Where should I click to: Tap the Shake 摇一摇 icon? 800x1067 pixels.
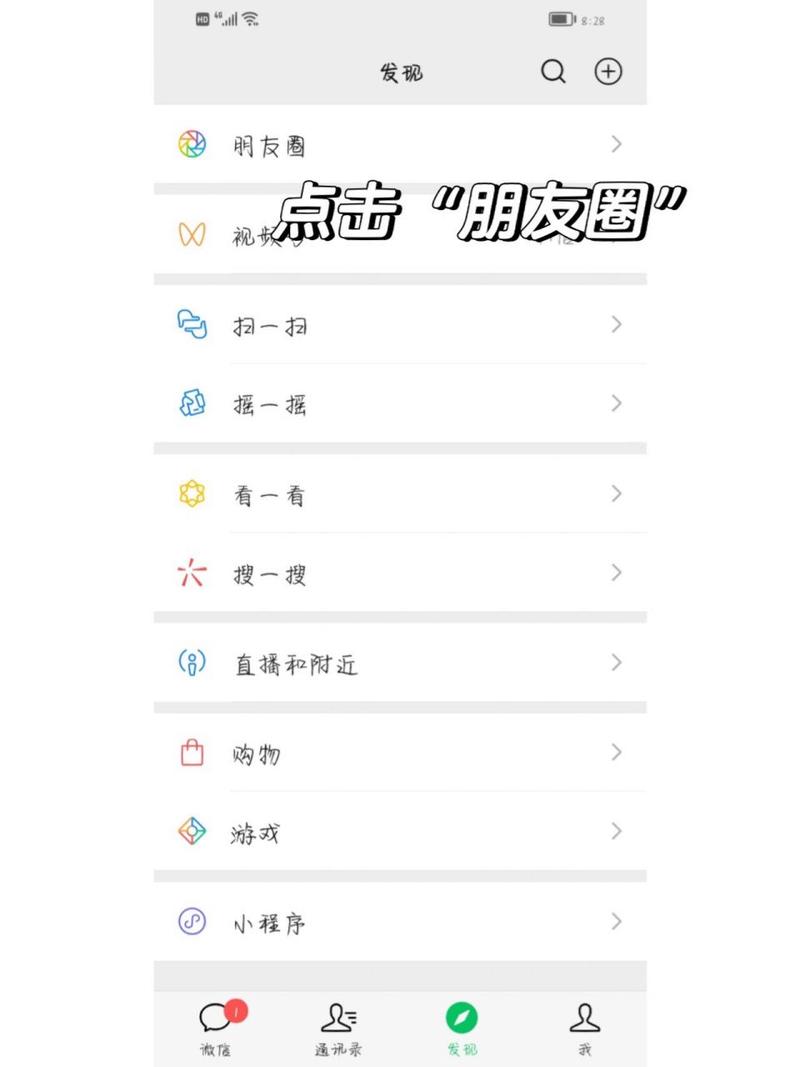[x=190, y=403]
